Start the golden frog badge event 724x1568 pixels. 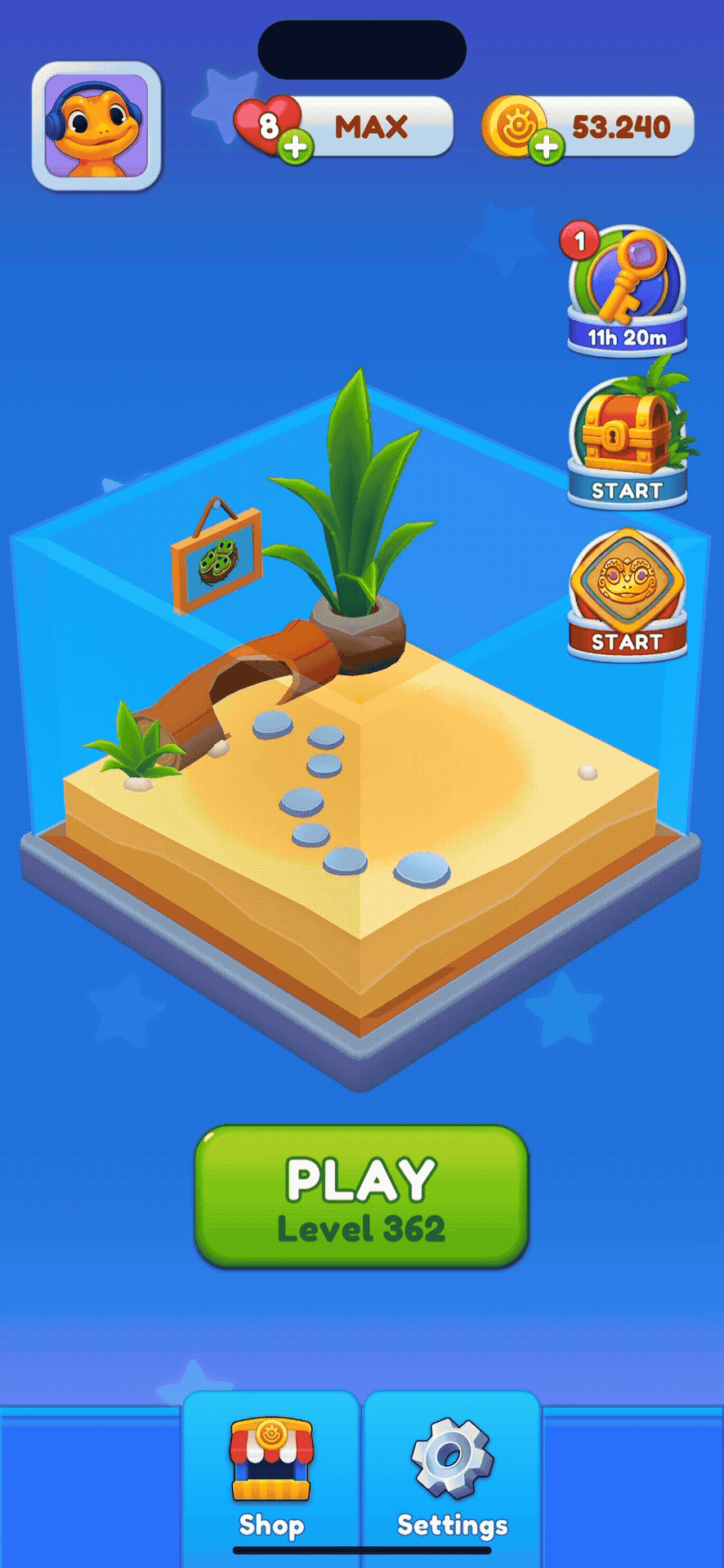(x=627, y=595)
